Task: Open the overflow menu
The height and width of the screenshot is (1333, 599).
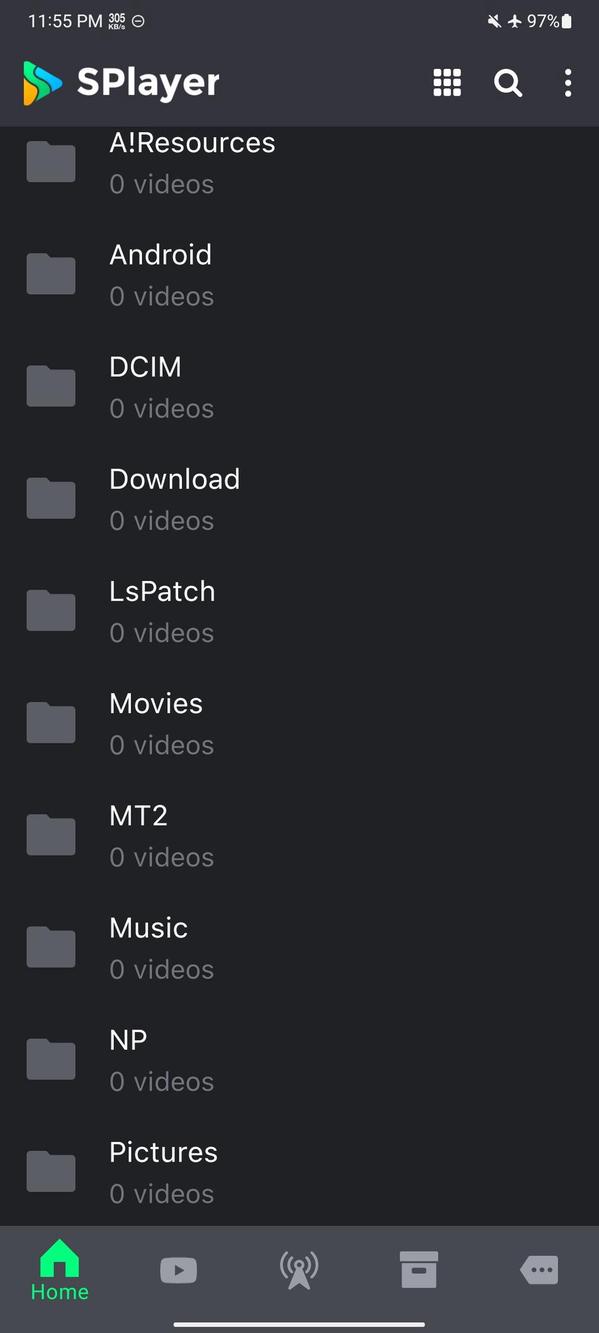Action: tap(568, 83)
